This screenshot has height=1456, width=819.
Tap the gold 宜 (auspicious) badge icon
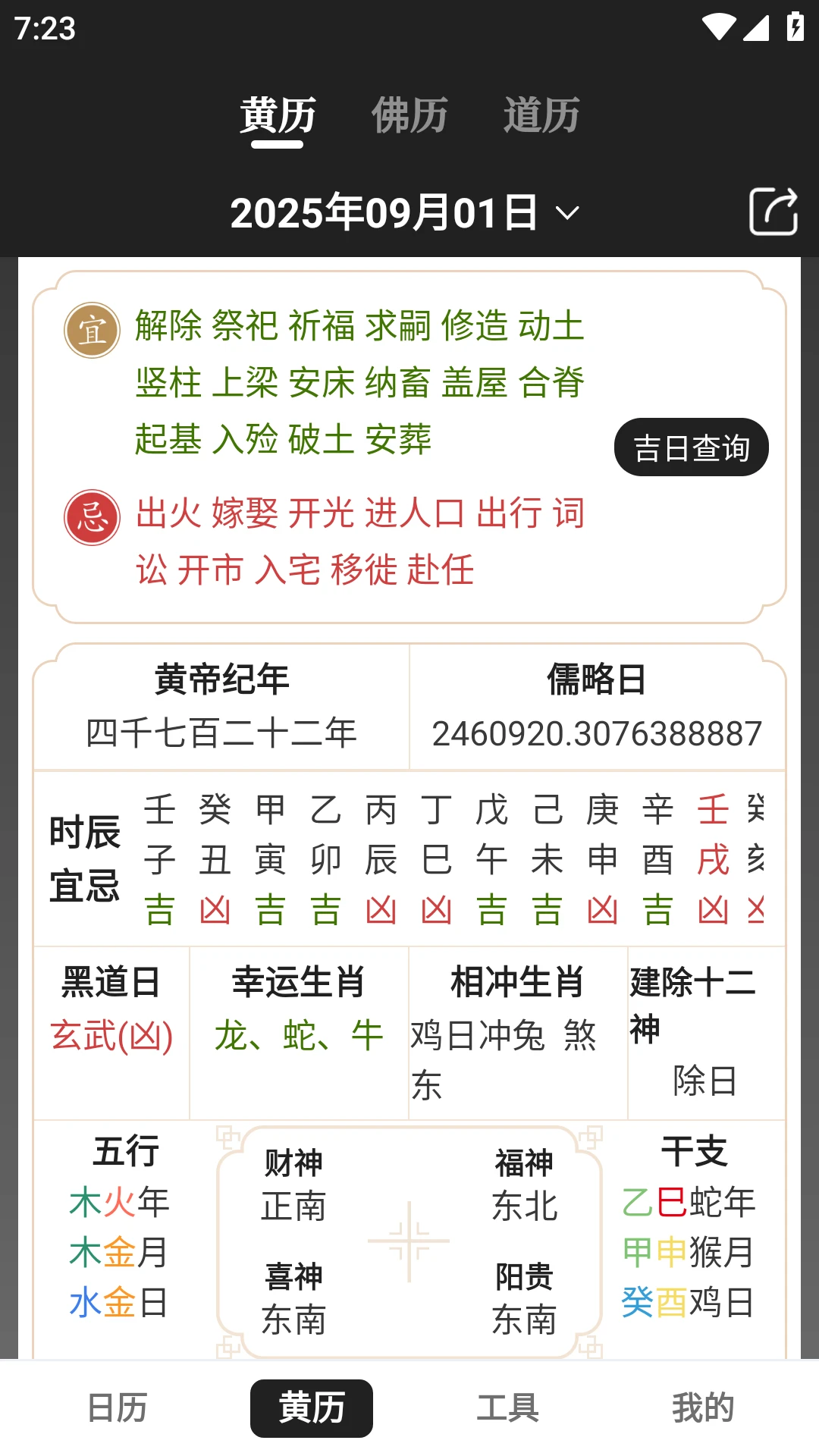pyautogui.click(x=92, y=329)
